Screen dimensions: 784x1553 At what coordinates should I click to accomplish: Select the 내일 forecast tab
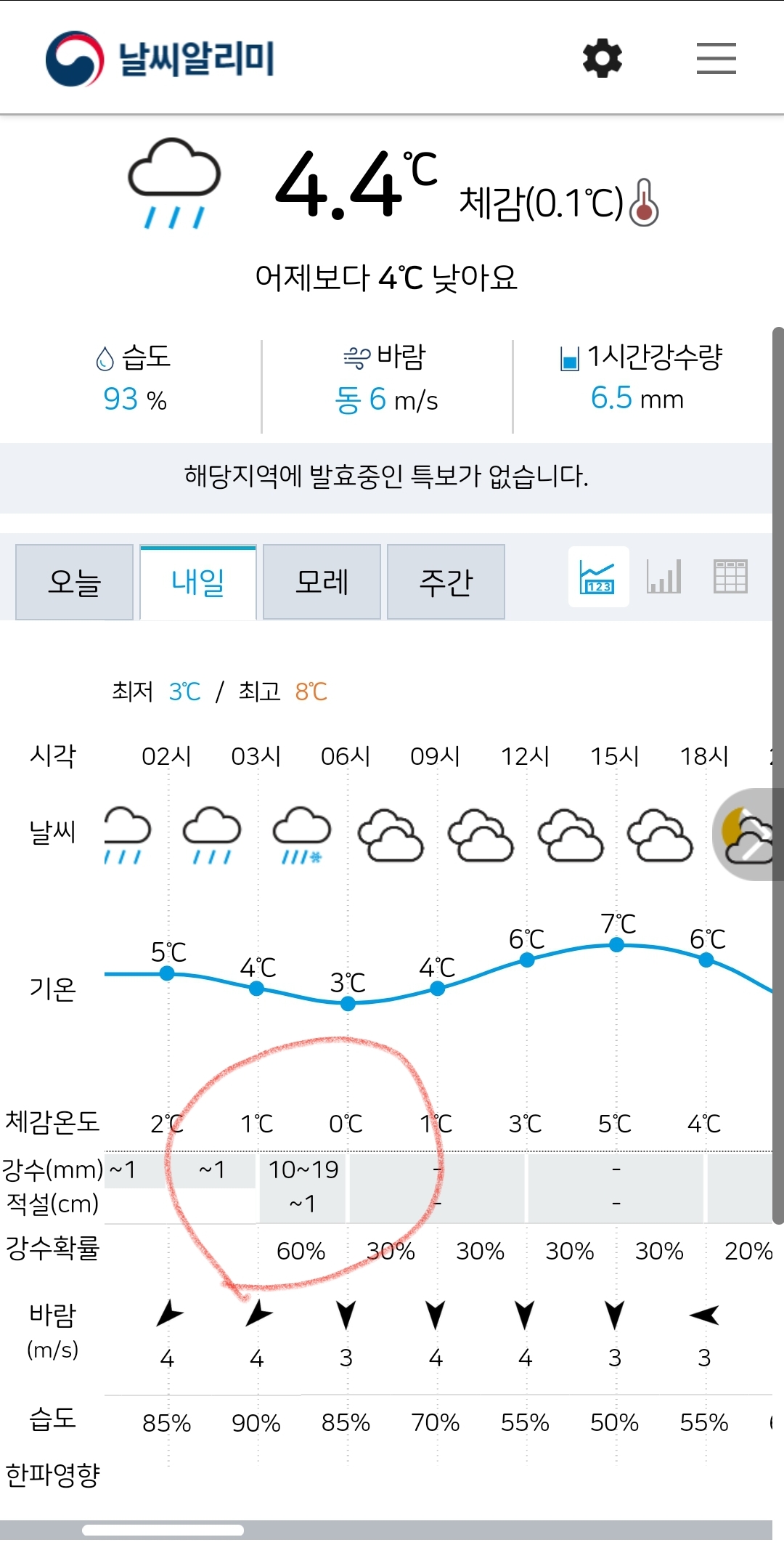coord(198,582)
